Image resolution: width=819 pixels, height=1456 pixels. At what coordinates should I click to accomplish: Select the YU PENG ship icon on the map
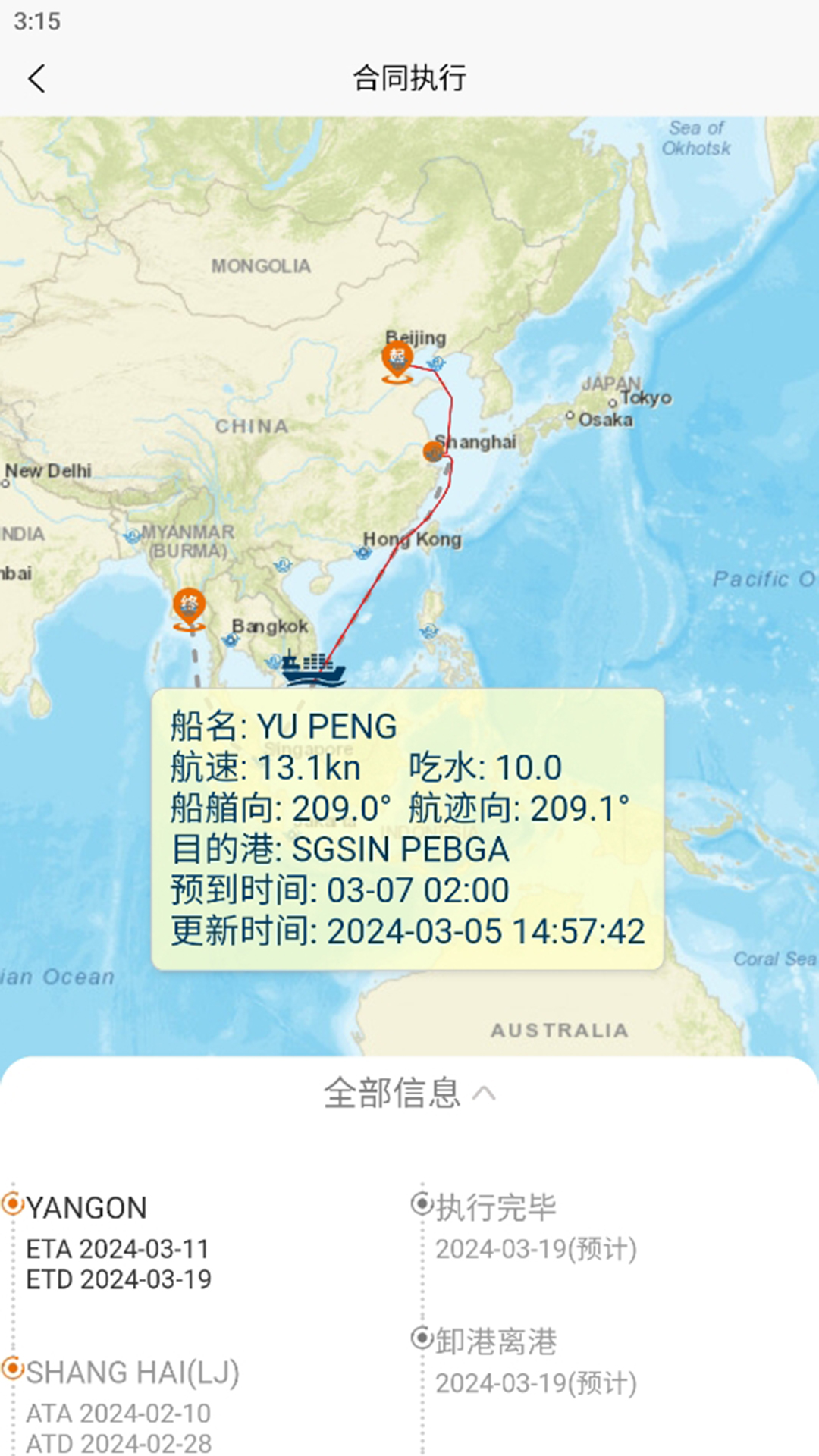[x=312, y=667]
